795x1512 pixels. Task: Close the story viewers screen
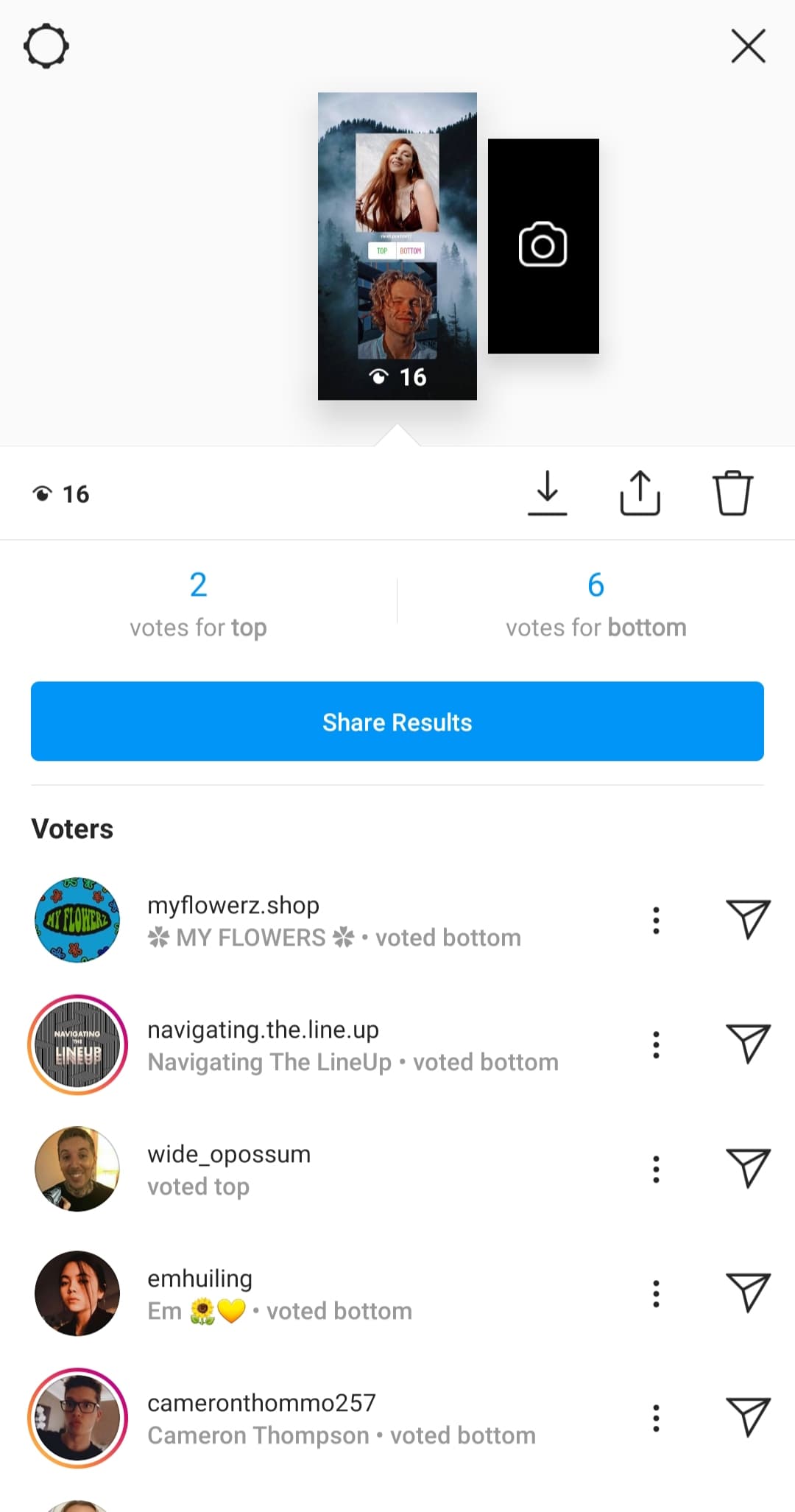point(748,46)
